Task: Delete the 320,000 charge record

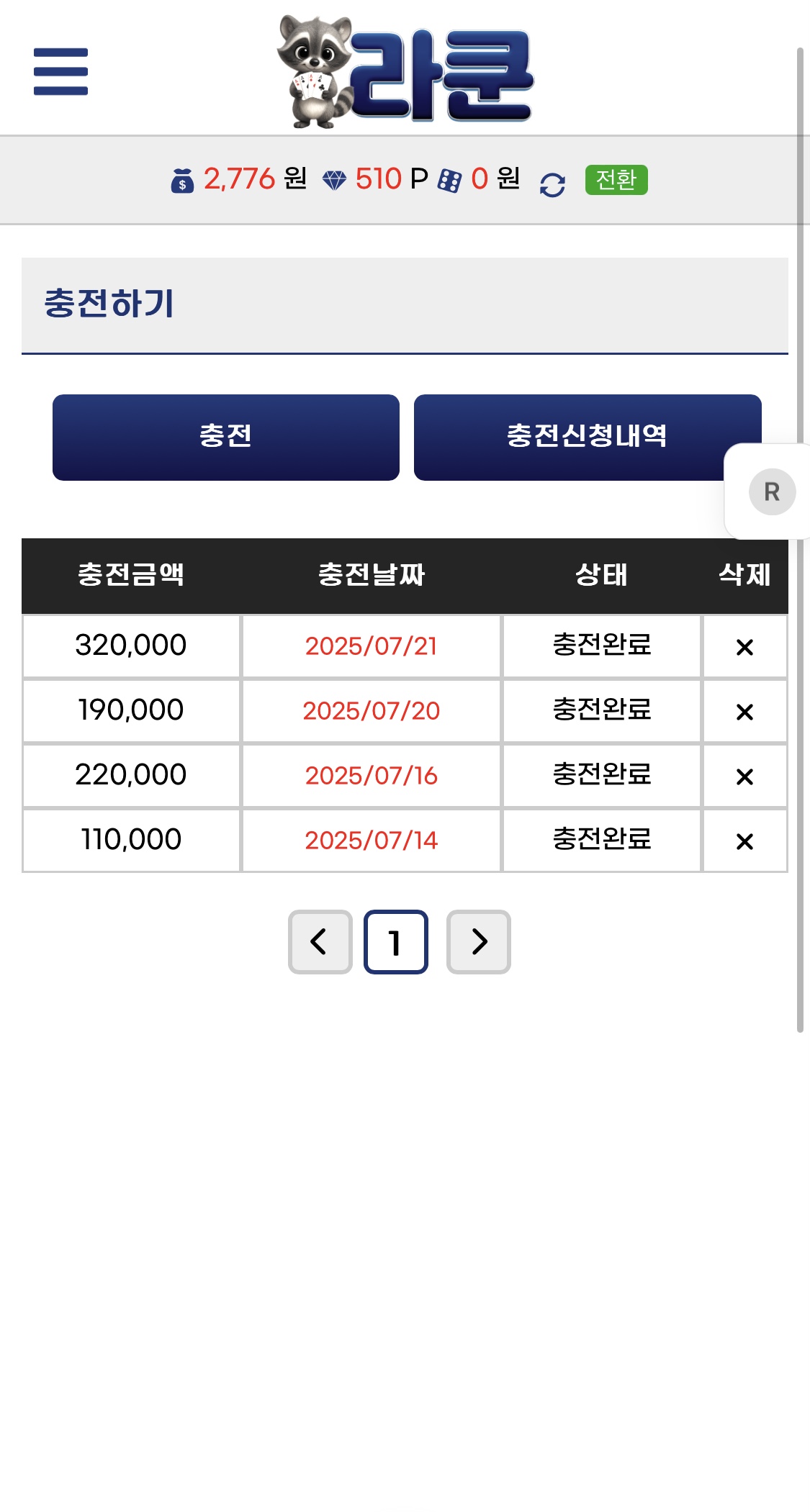Action: tap(744, 647)
